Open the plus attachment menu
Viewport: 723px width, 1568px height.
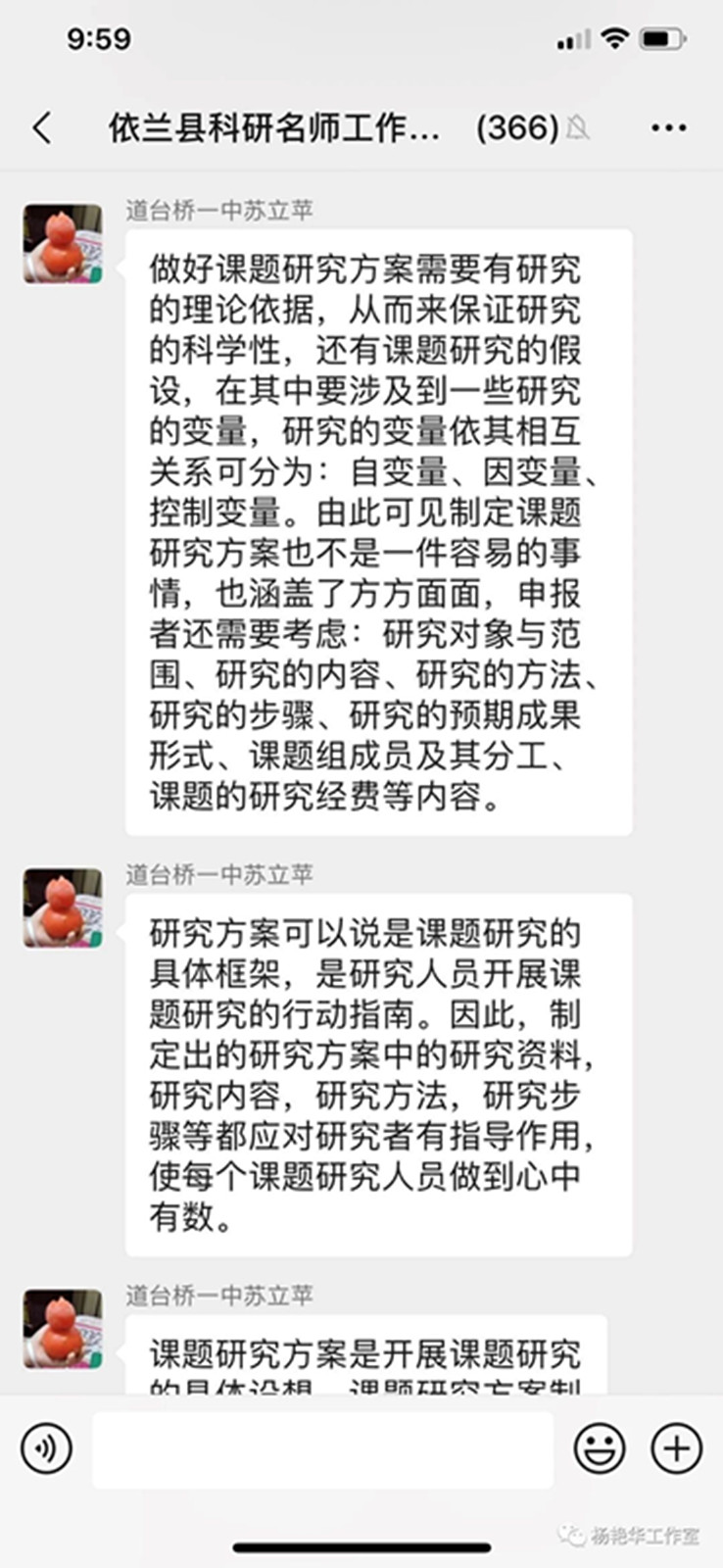click(x=677, y=1447)
